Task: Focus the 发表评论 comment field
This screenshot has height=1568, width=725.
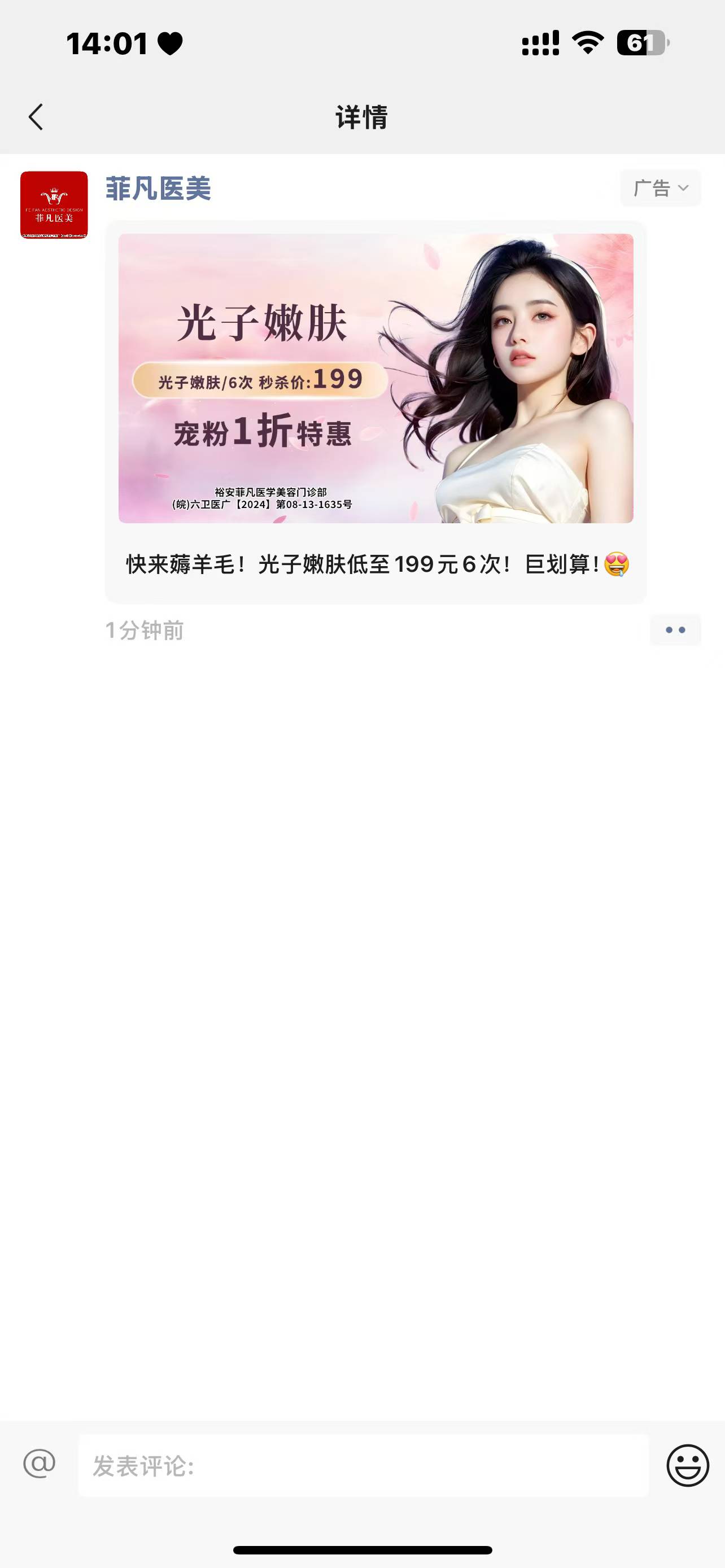Action: 364,1465
